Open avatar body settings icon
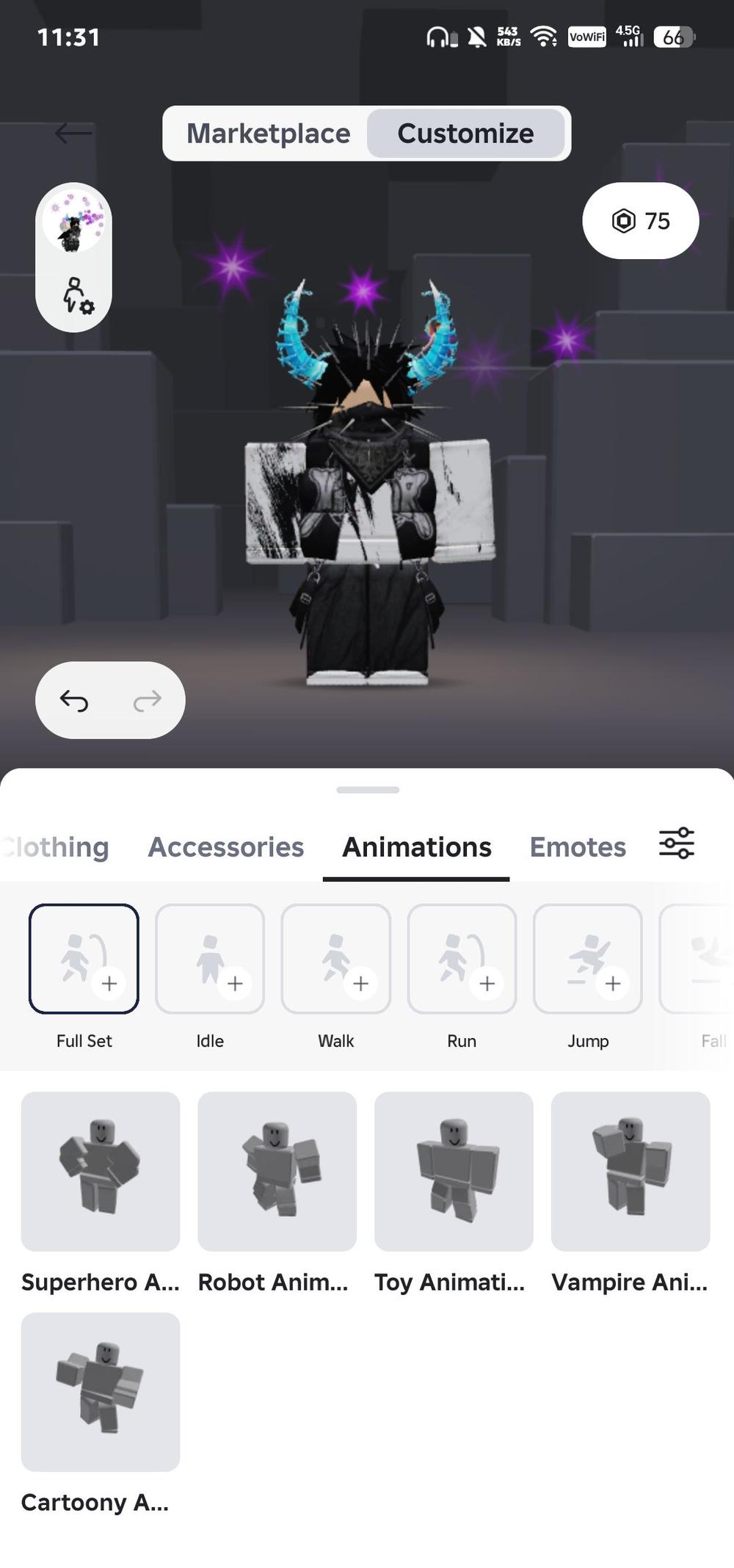The width and height of the screenshot is (734, 1568). pos(76,296)
